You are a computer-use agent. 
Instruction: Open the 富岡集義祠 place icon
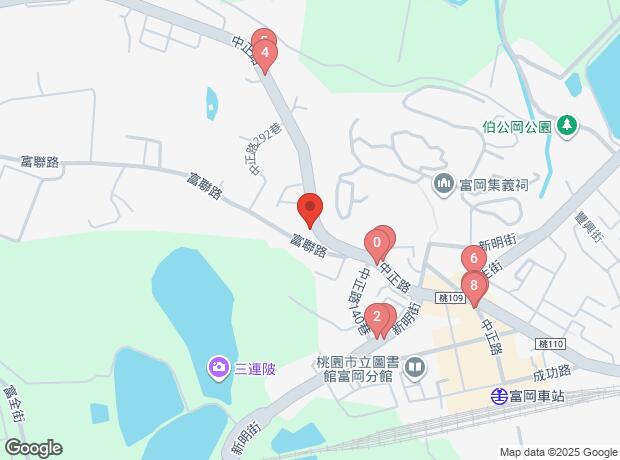(x=444, y=184)
